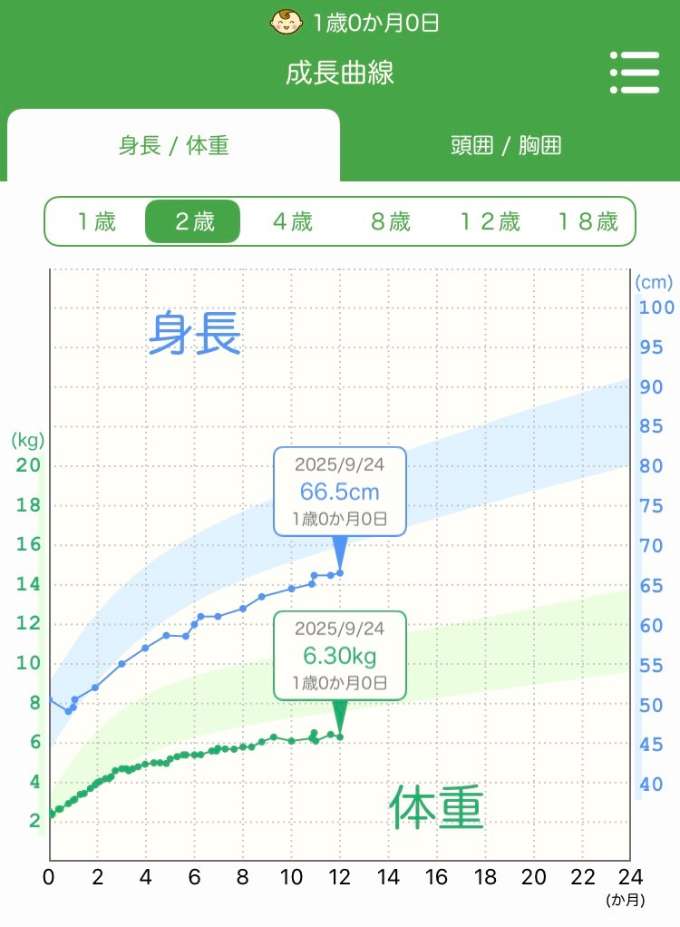Image resolution: width=680 pixels, height=927 pixels.
Task: Choose the 8歳 chart range
Action: coord(390,221)
